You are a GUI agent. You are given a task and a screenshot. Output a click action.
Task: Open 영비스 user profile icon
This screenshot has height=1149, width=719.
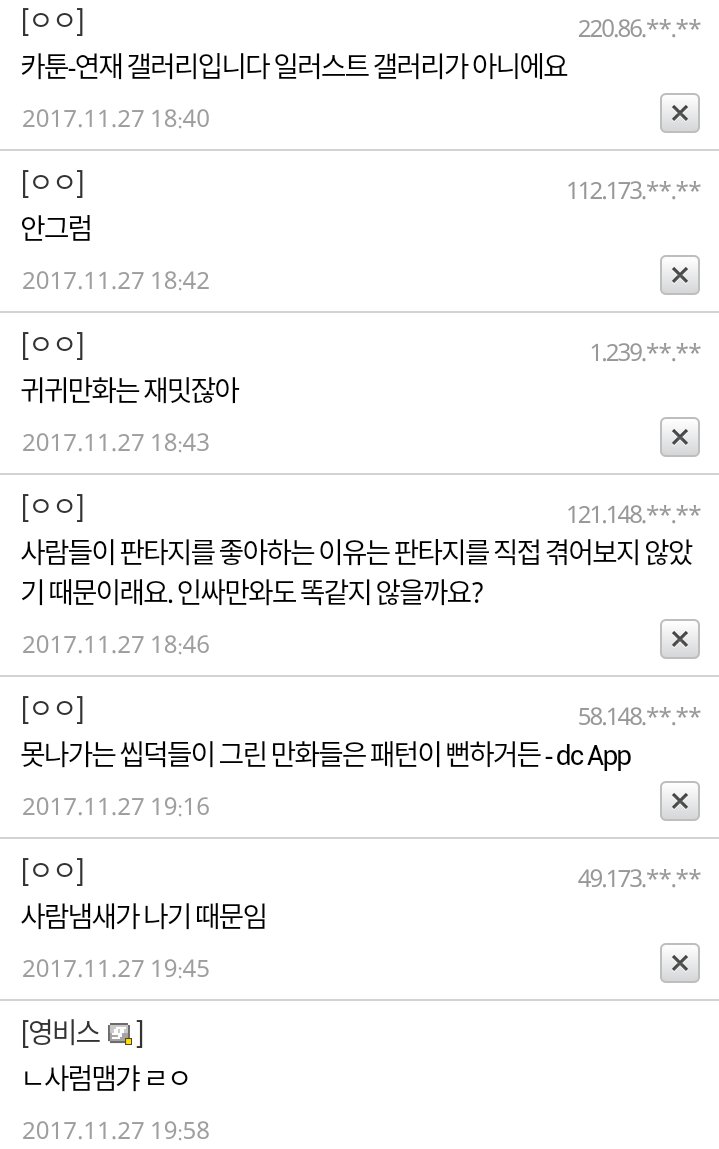[x=120, y=1034]
